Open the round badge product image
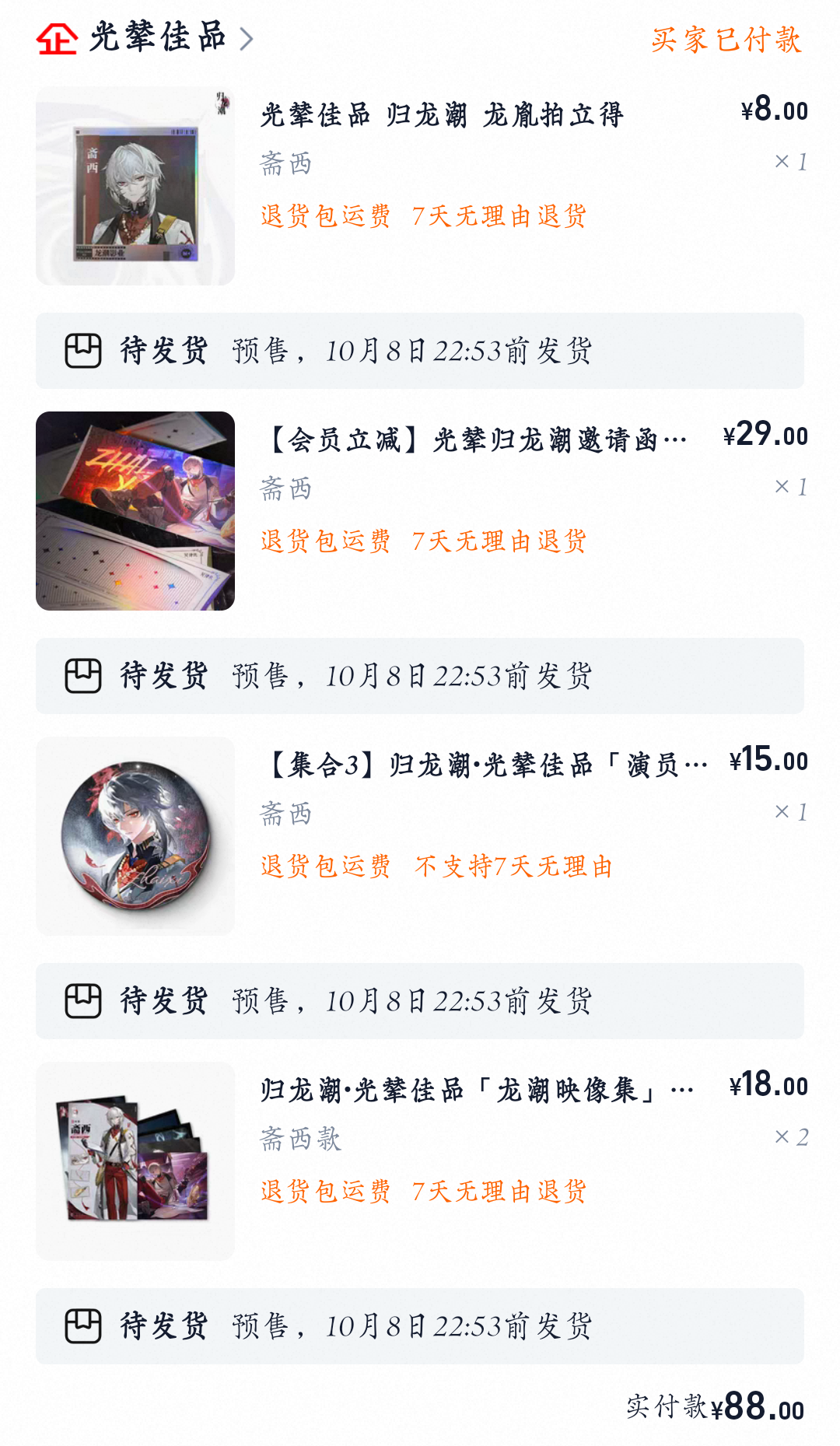The height and width of the screenshot is (1446, 840). [x=135, y=836]
